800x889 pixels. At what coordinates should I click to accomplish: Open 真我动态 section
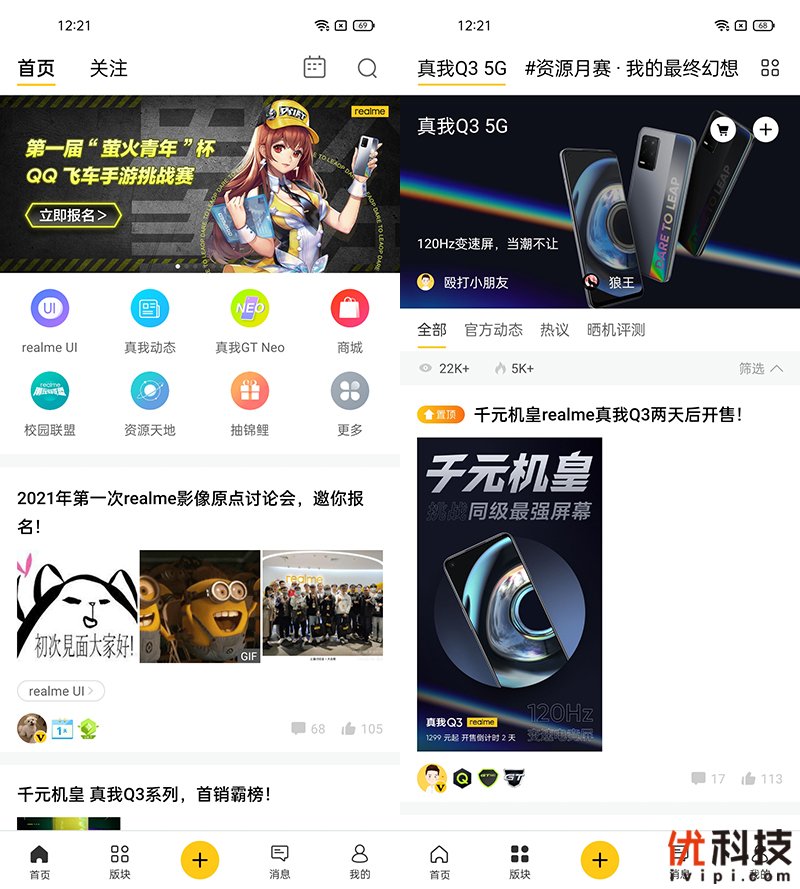[x=150, y=309]
